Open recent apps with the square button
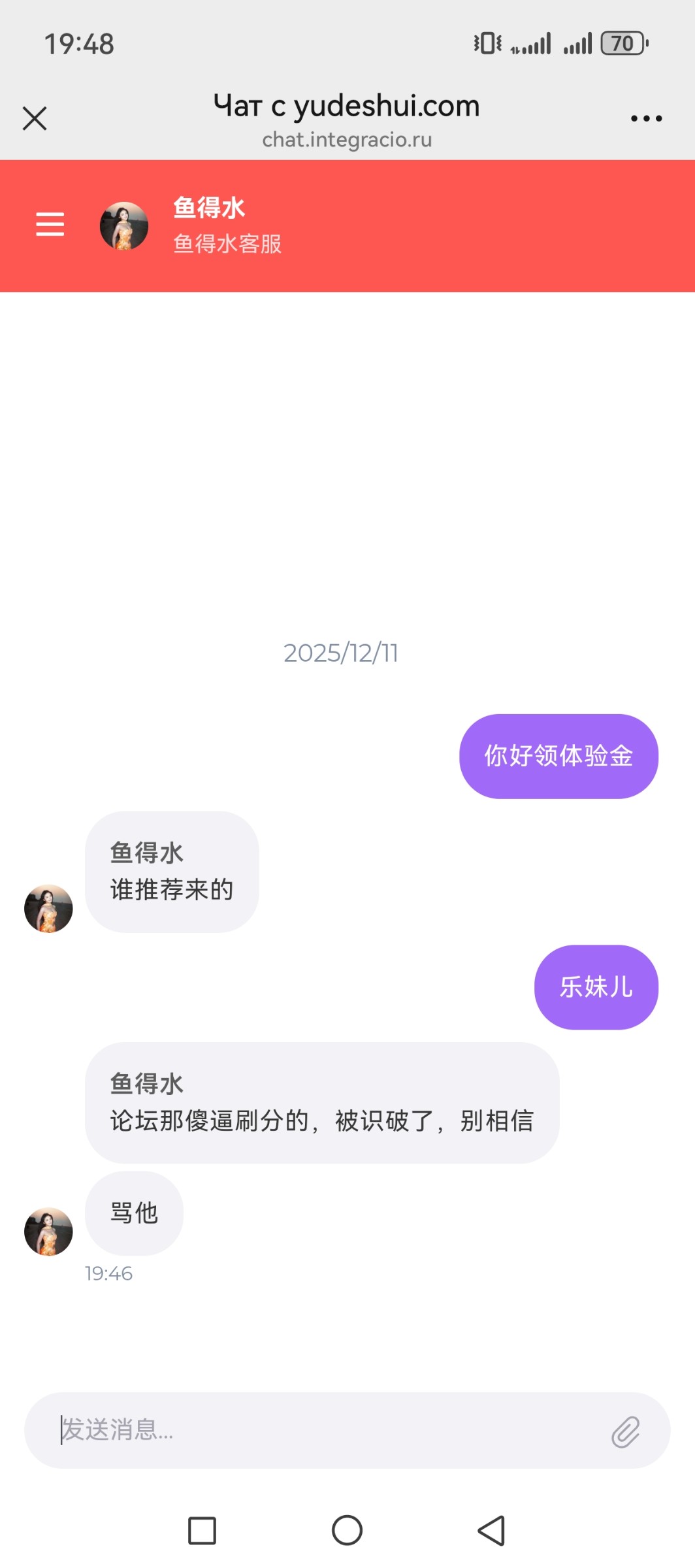Image resolution: width=695 pixels, height=1568 pixels. click(x=202, y=1530)
